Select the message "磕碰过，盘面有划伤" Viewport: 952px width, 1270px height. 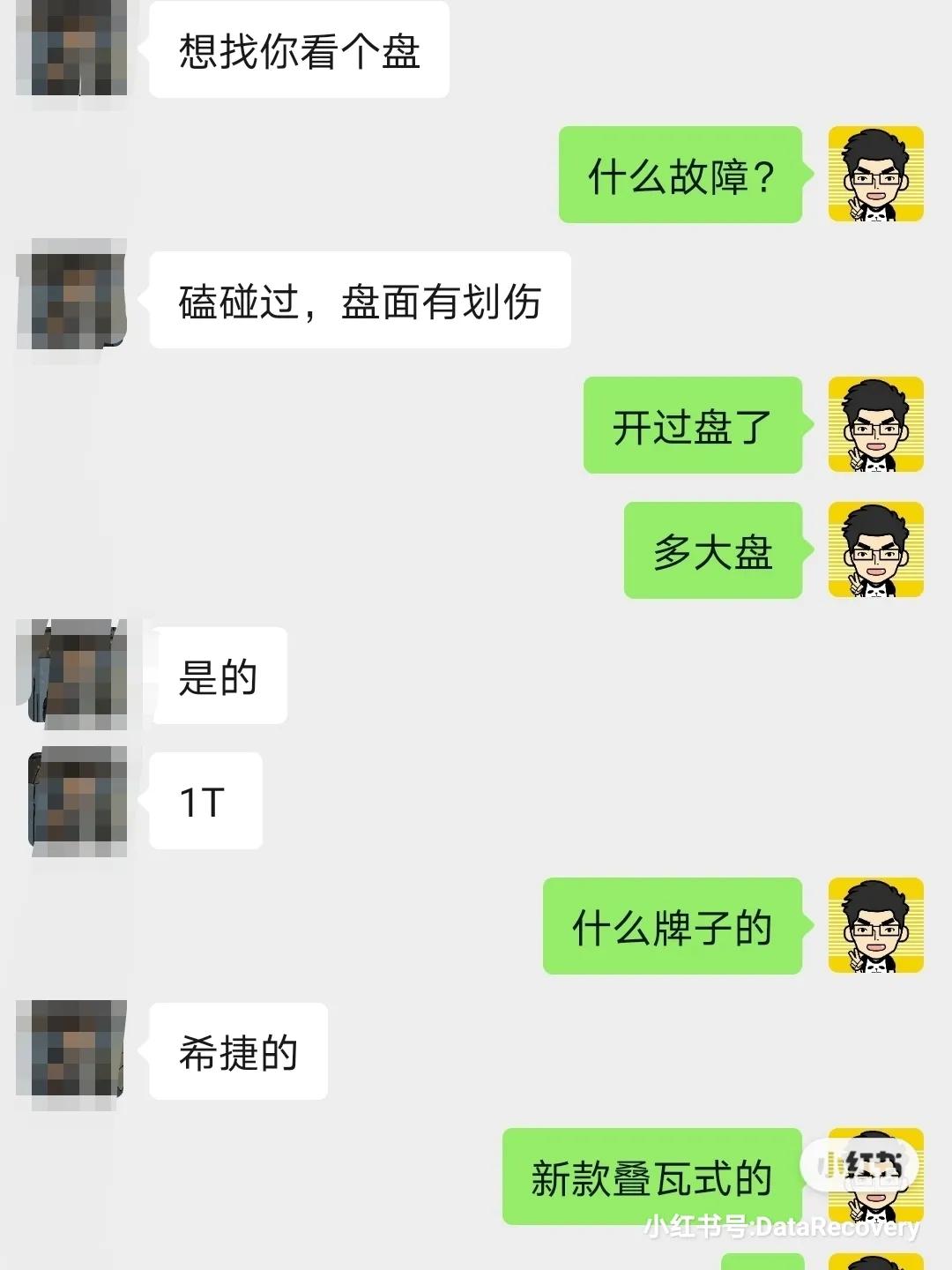358,301
